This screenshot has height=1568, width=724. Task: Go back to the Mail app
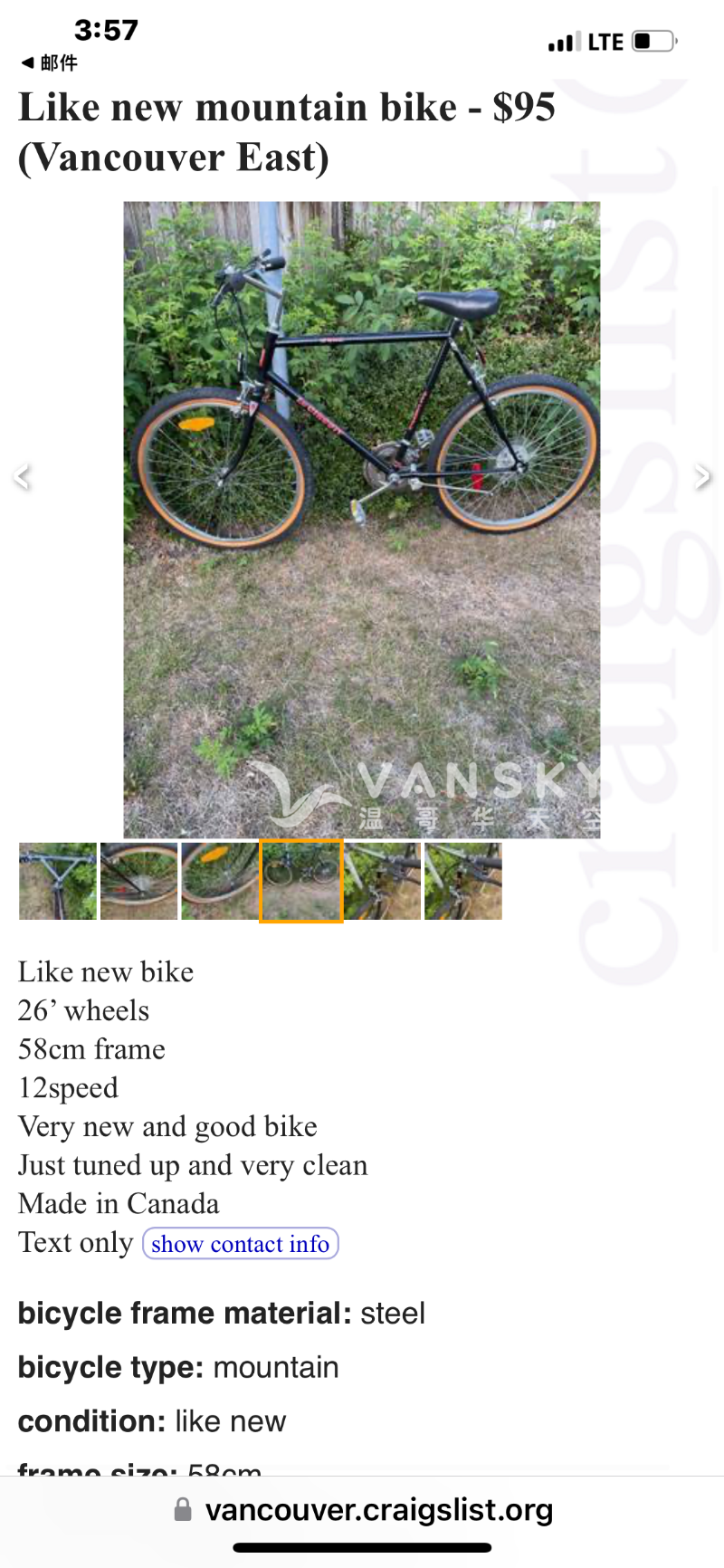(x=50, y=62)
